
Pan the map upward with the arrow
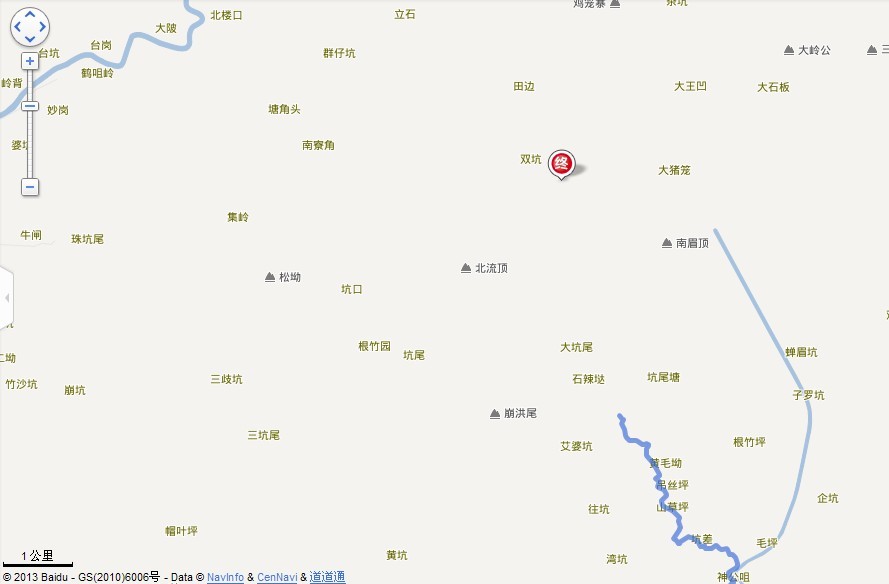tap(30, 15)
